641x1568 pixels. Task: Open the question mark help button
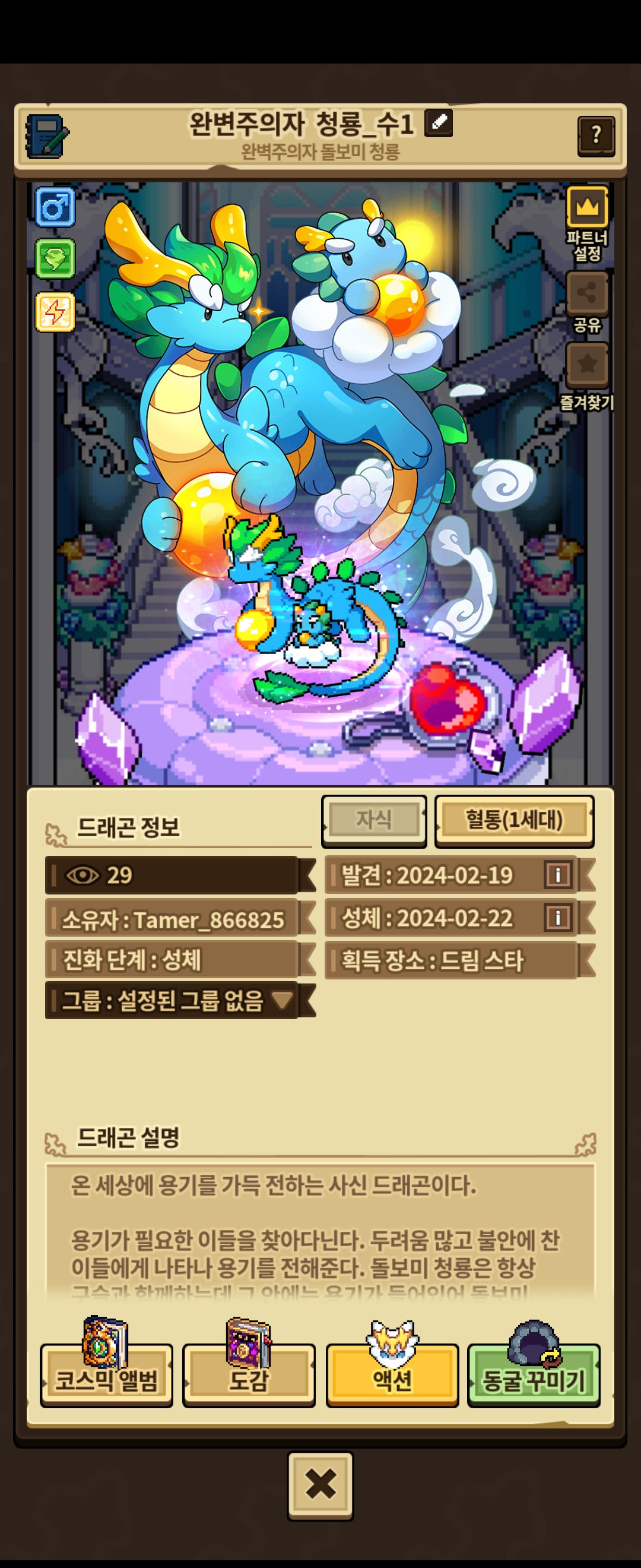coord(595,137)
